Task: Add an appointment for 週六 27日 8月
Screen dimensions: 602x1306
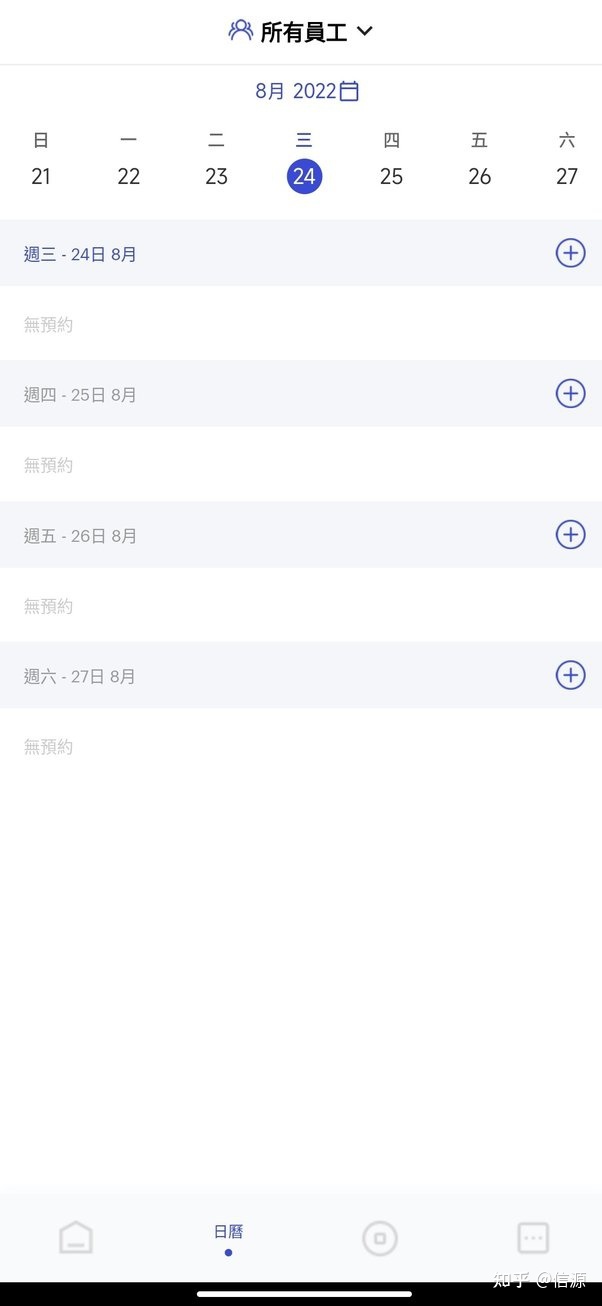Action: (x=570, y=676)
